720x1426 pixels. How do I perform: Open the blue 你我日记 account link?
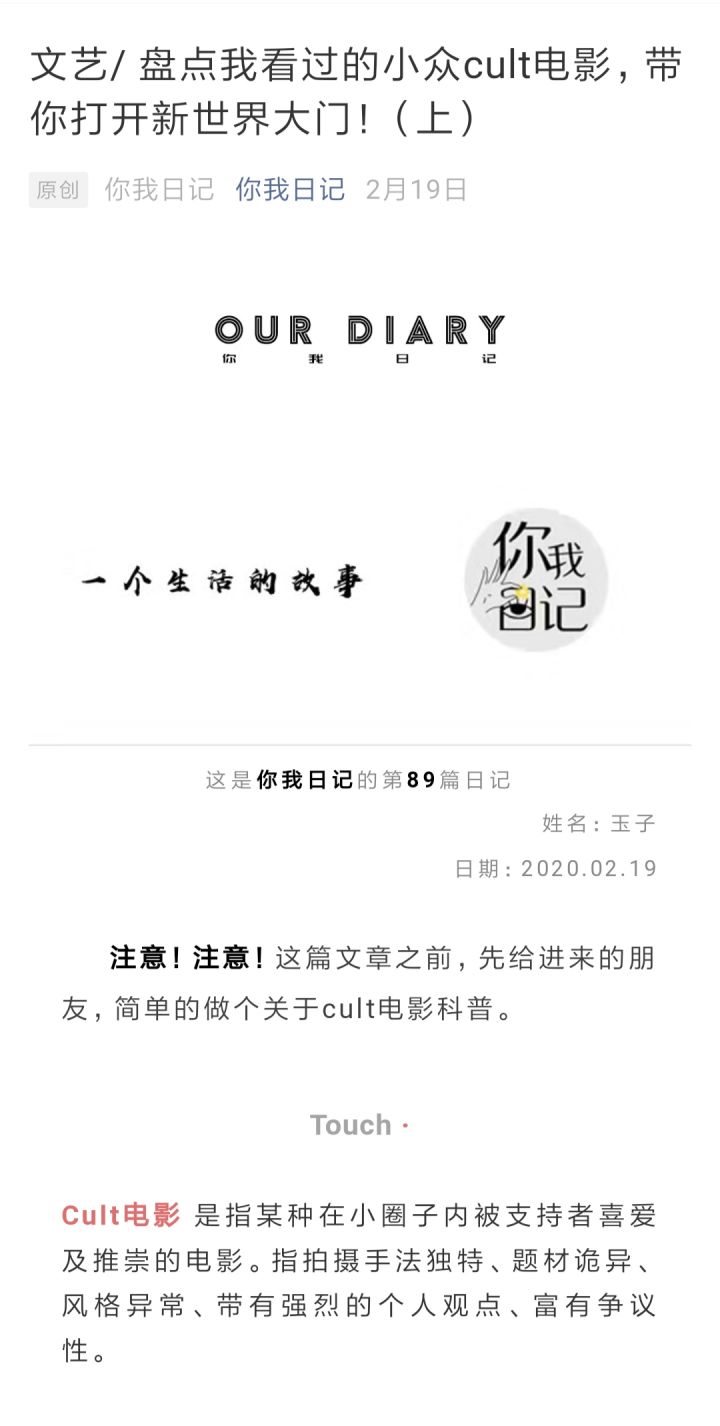point(290,190)
